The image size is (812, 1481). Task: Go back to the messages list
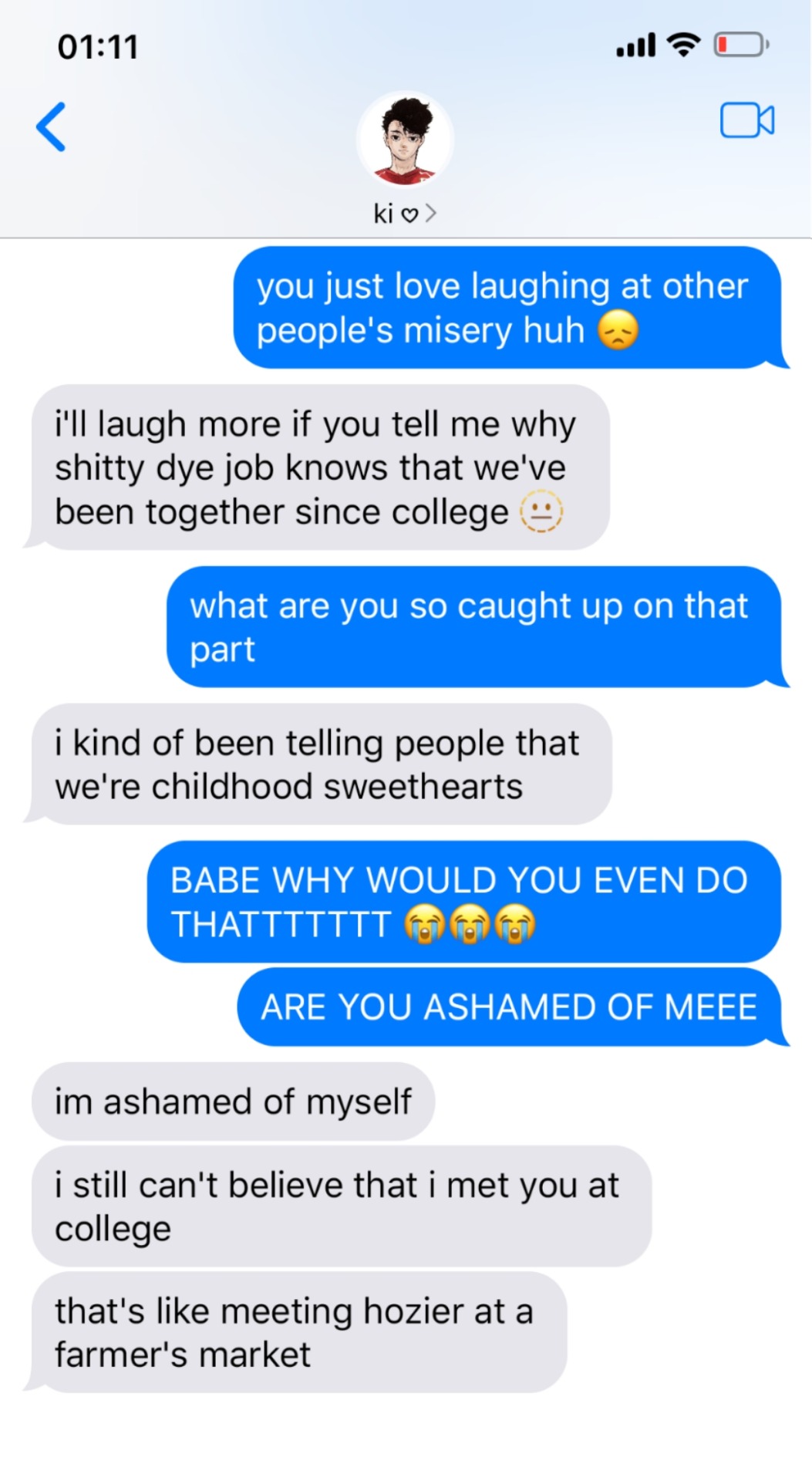[x=51, y=127]
